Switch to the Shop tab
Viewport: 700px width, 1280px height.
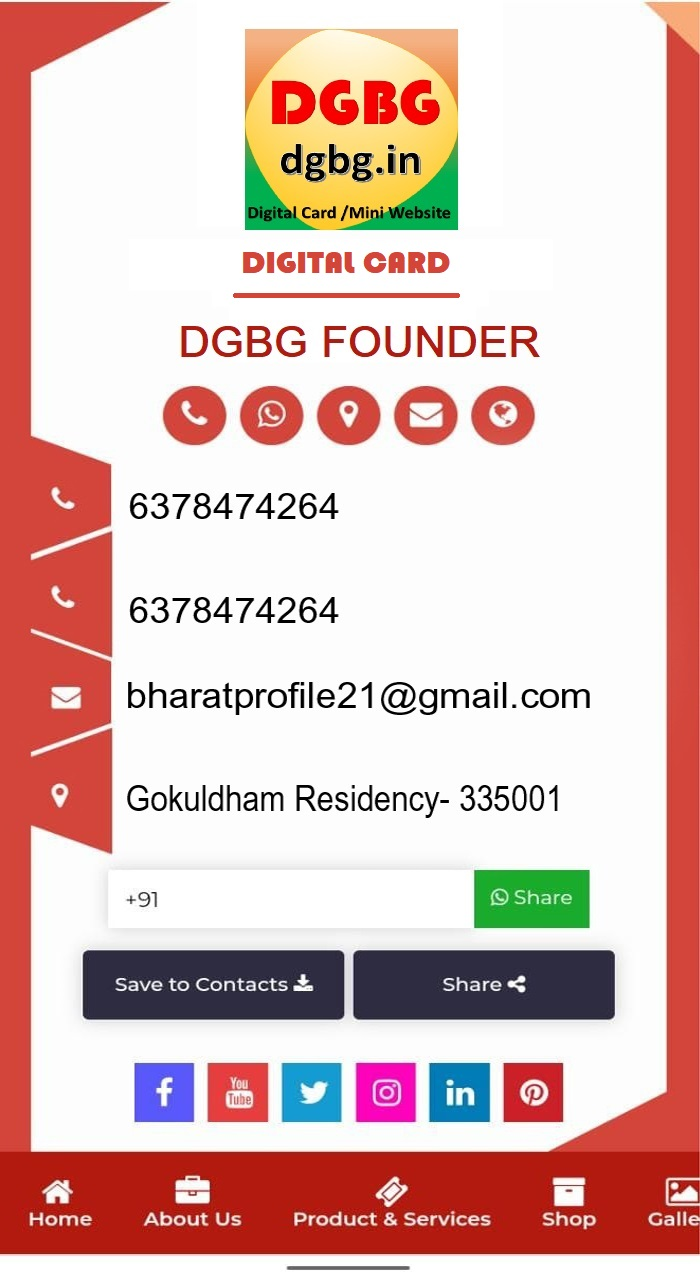coord(569,1203)
